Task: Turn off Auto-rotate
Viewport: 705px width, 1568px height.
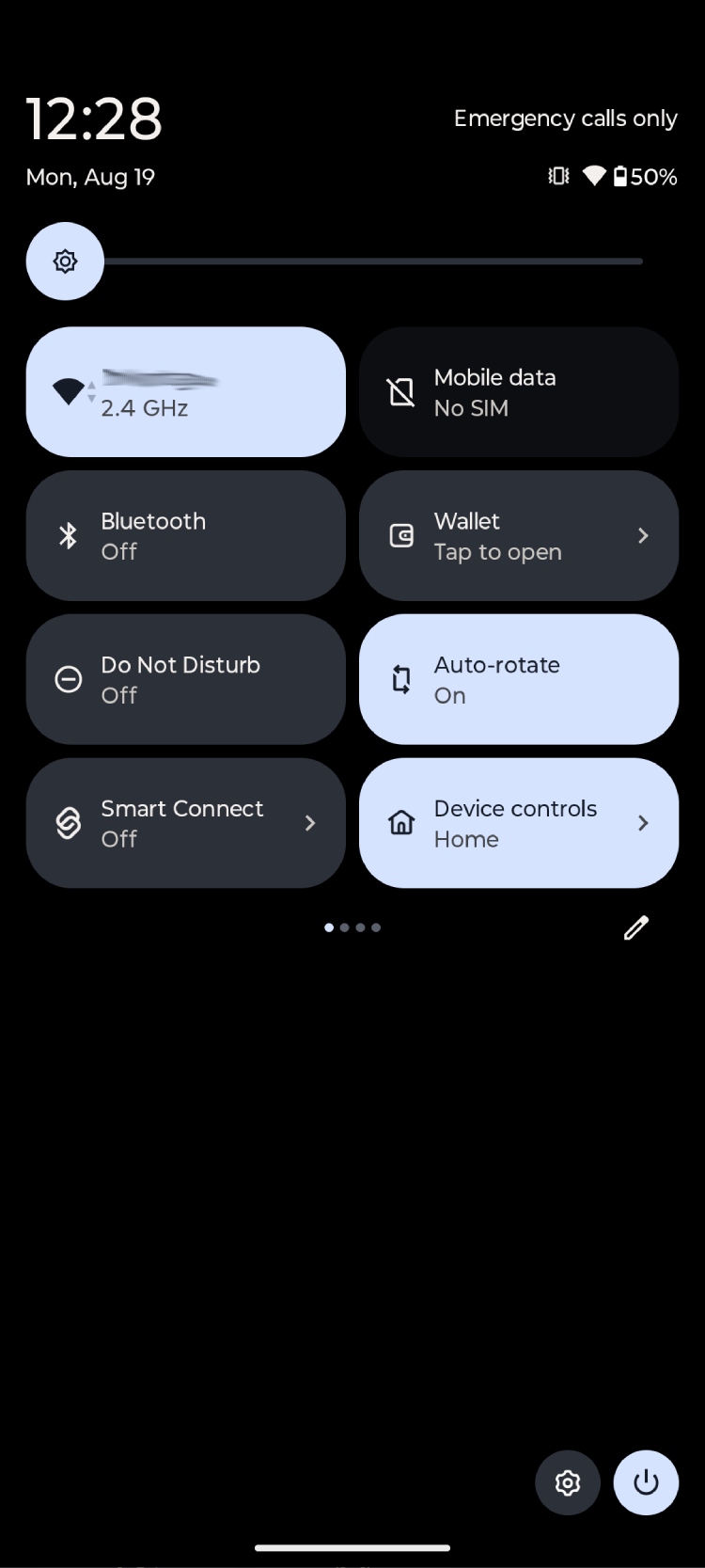Action: coord(519,679)
